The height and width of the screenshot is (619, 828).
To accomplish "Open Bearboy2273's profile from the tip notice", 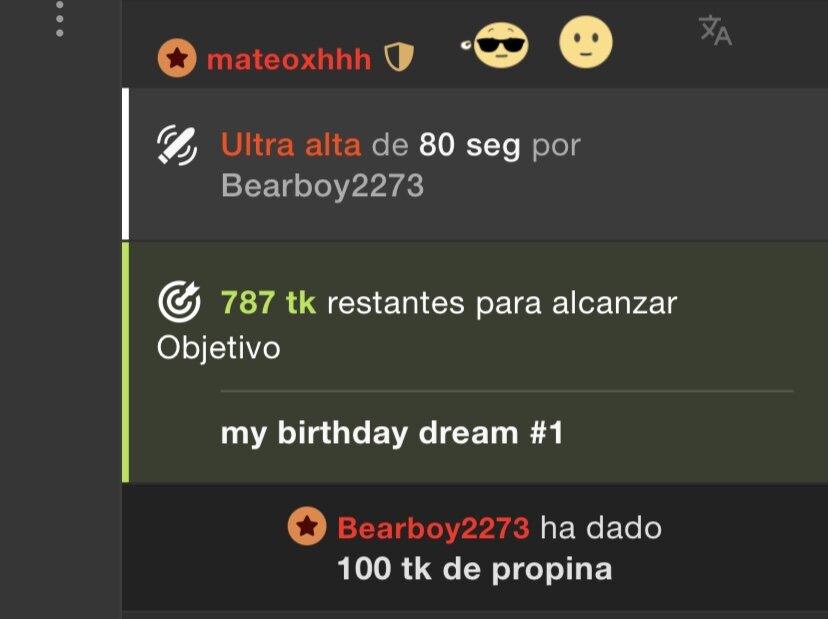I will [x=432, y=528].
